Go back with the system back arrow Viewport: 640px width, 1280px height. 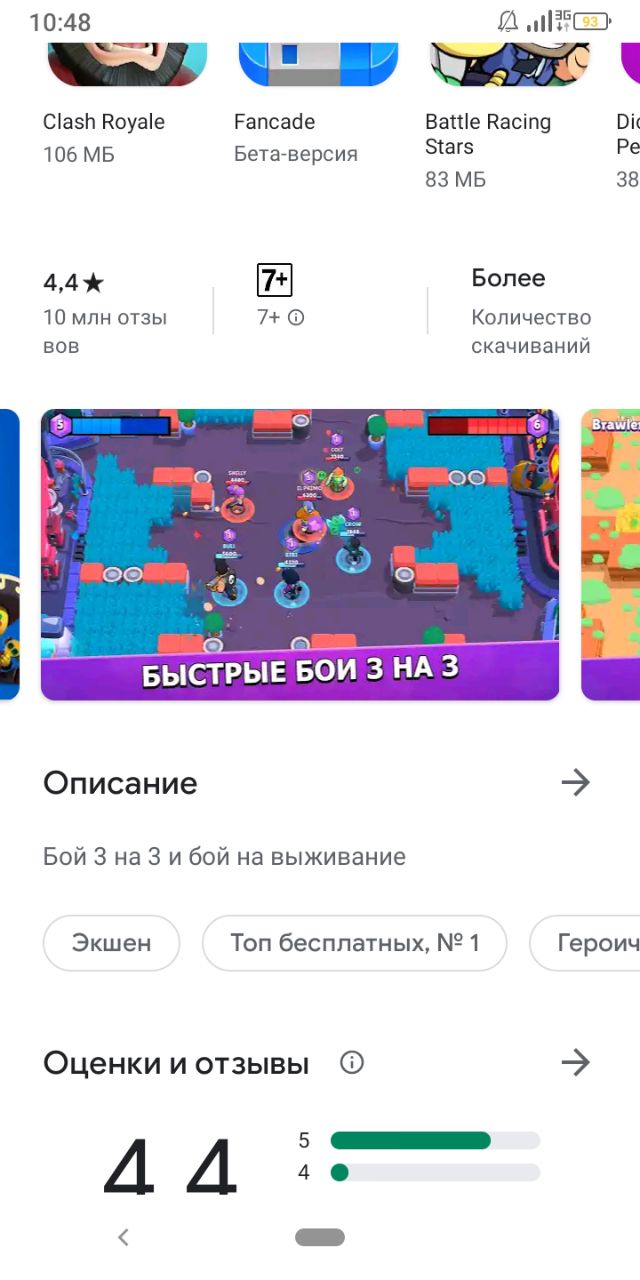[x=123, y=1237]
